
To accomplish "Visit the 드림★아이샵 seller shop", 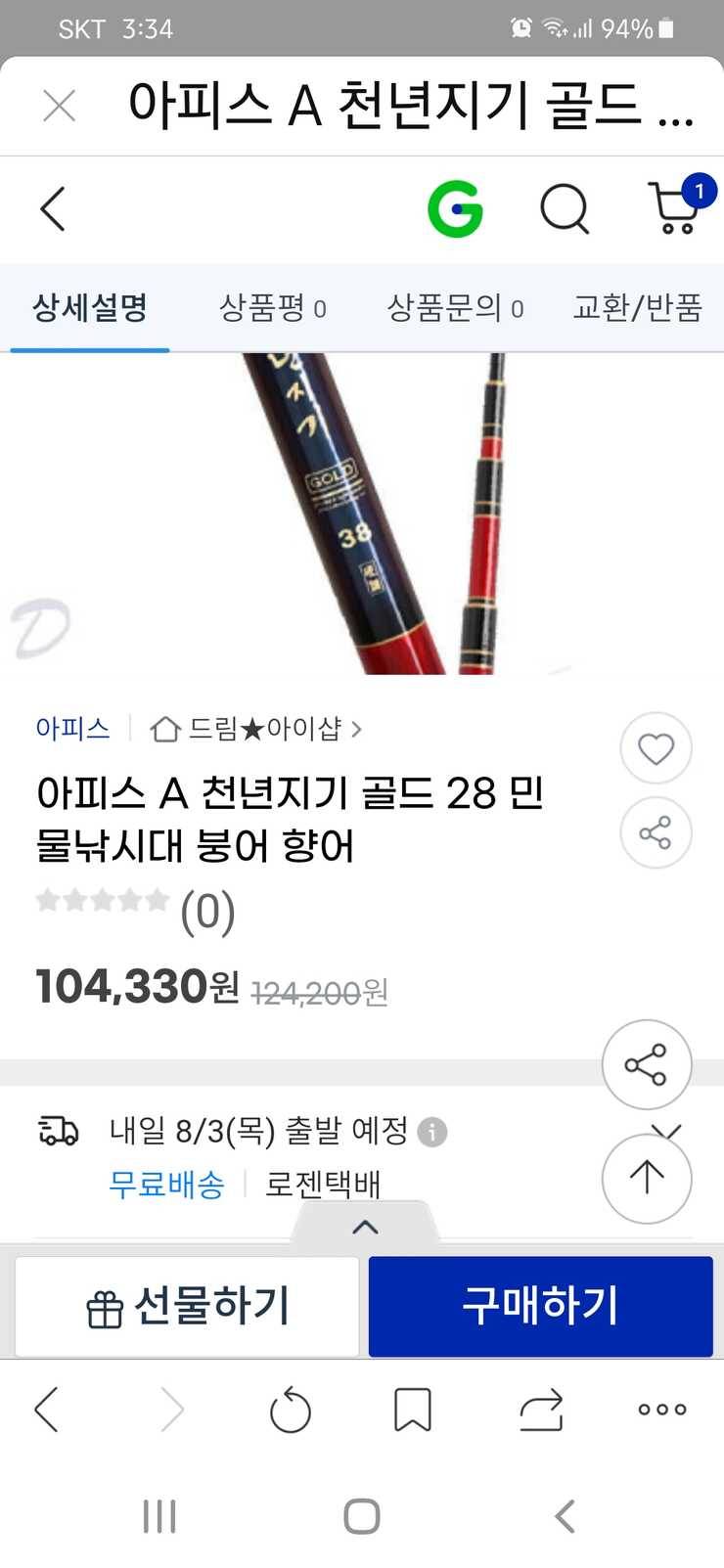I will pos(256,729).
